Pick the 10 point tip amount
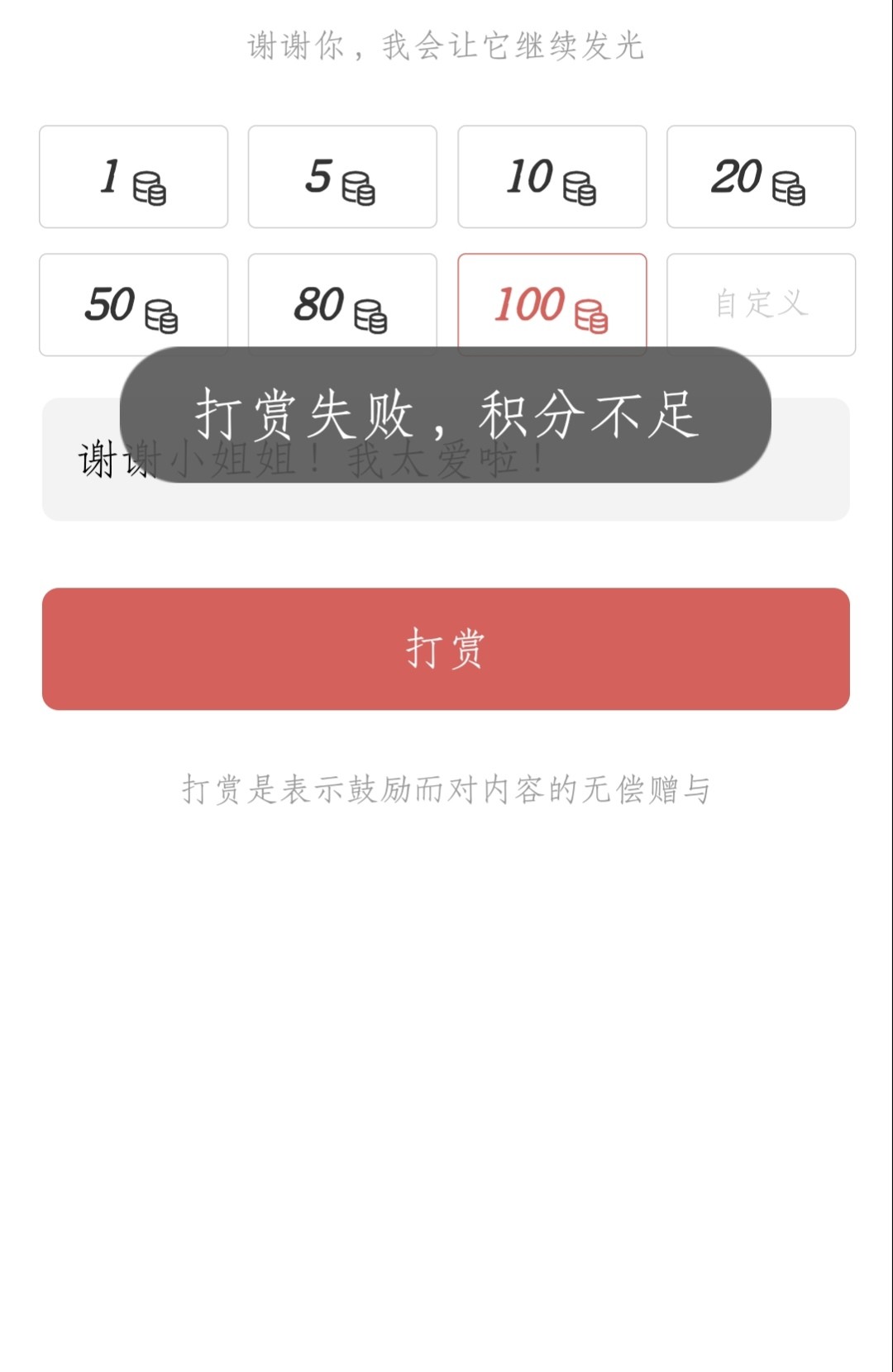This screenshot has height=1372, width=893. click(x=552, y=177)
